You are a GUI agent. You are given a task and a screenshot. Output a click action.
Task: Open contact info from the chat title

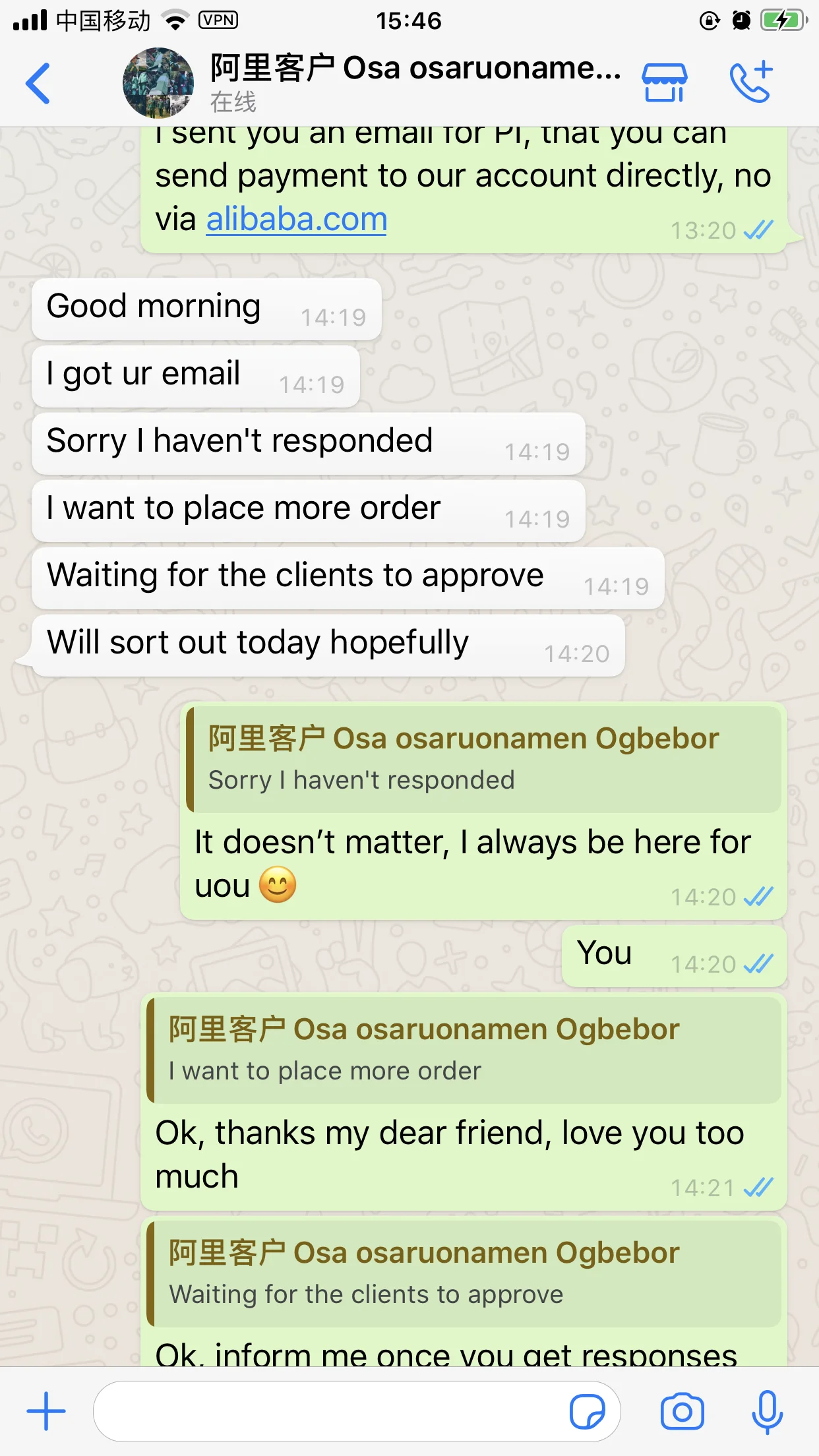click(x=415, y=69)
